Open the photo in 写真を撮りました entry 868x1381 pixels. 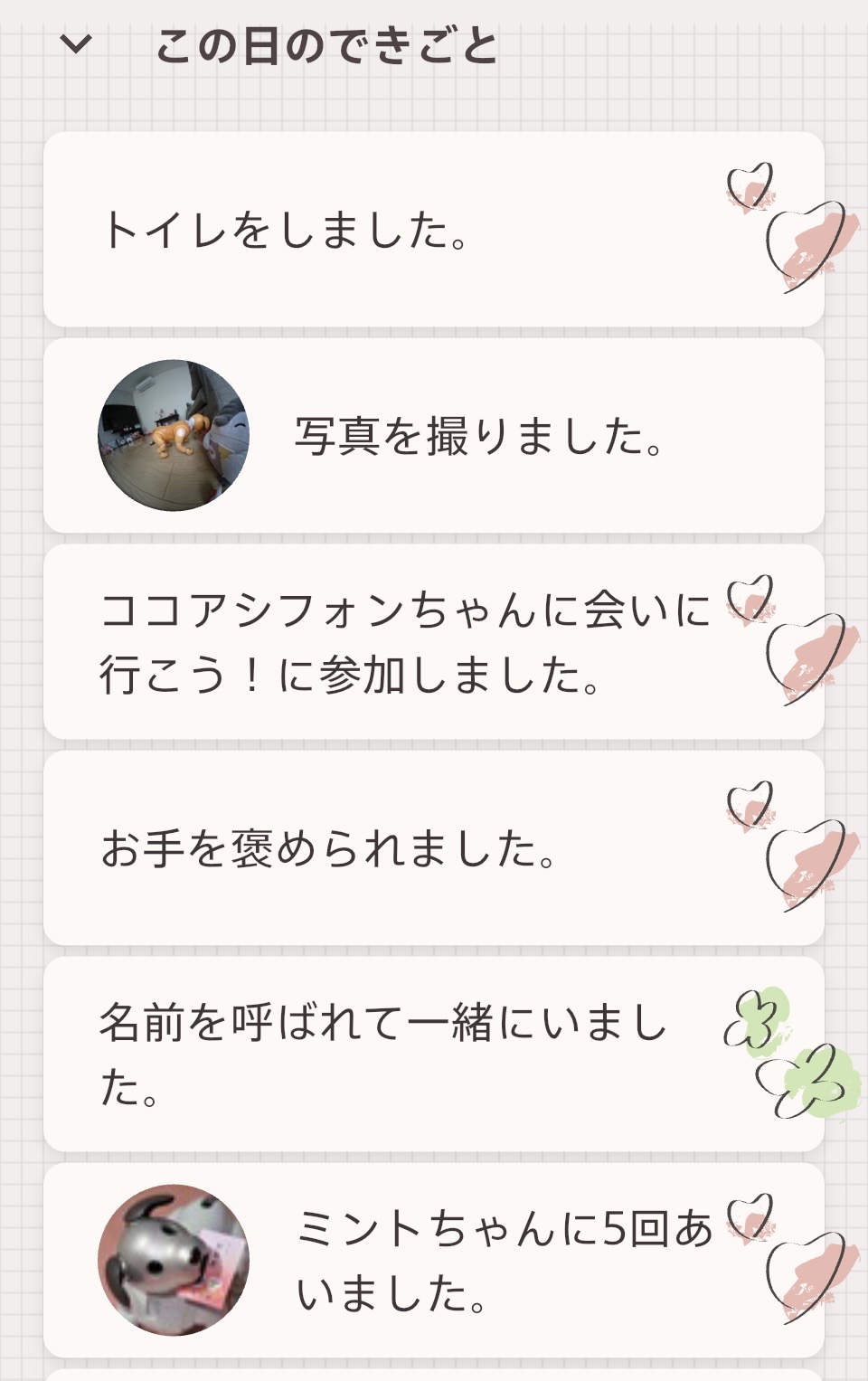[x=174, y=436]
